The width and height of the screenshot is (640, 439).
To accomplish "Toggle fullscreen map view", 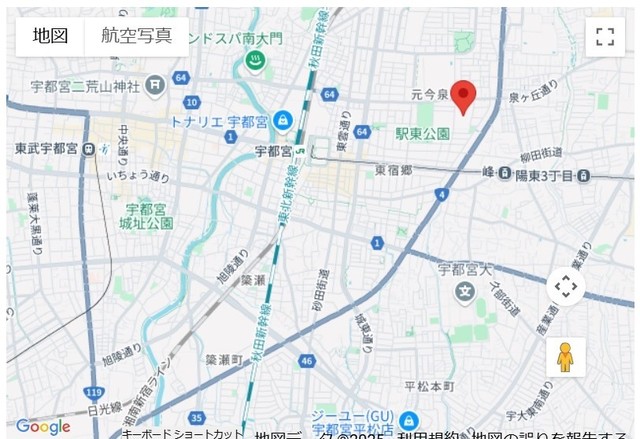I will coord(604,37).
